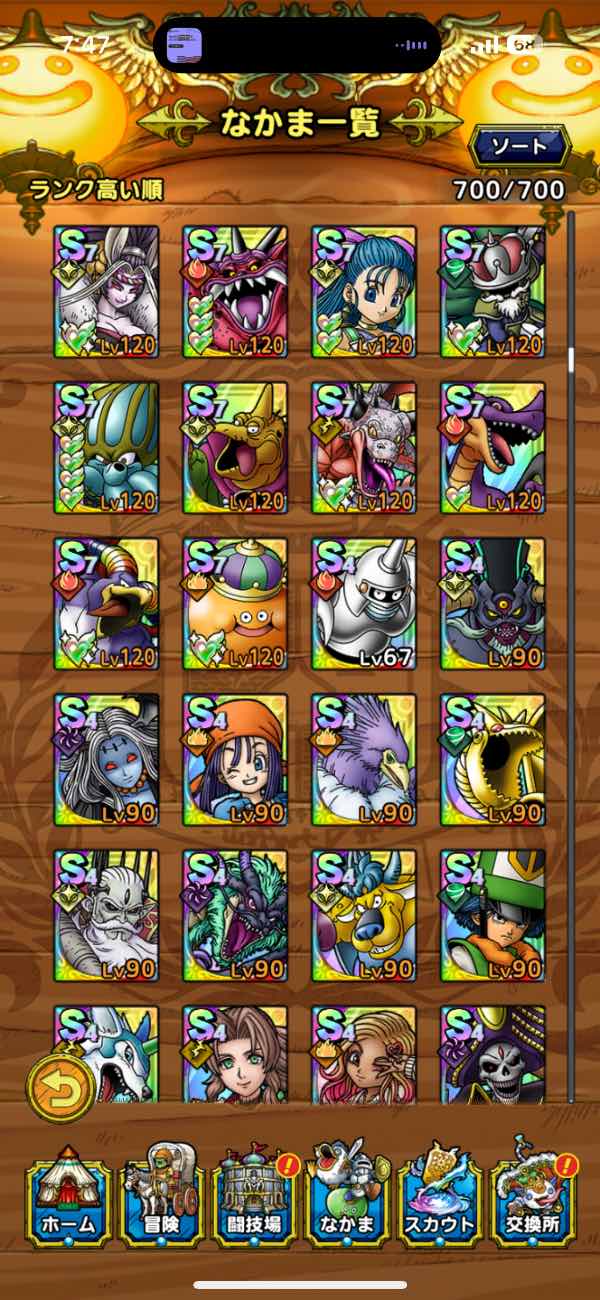View the golden bell monster Lv90 card
Viewport: 600px width, 1300px height.
[493, 760]
